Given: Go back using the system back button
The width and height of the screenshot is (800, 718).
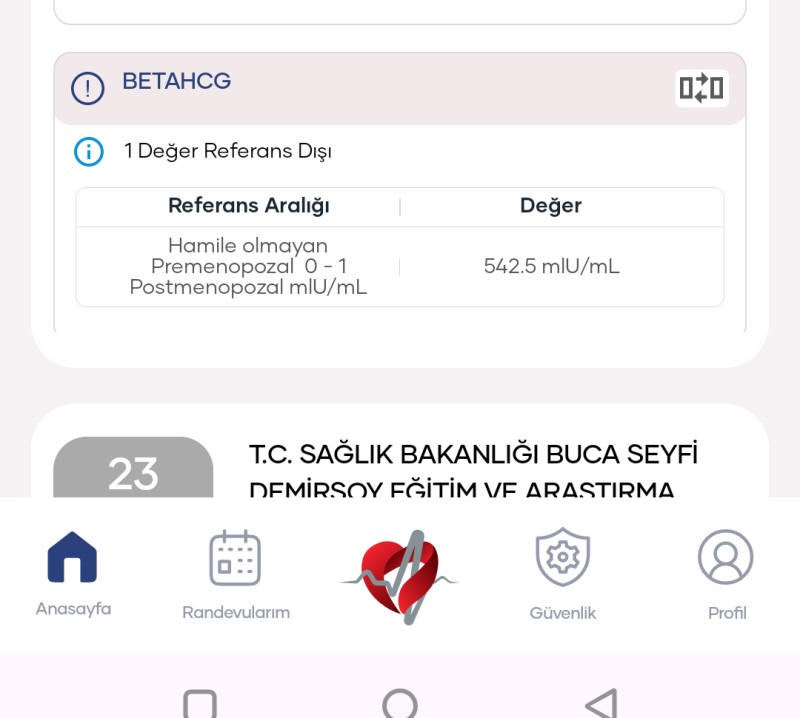Looking at the screenshot, I should tap(601, 703).
